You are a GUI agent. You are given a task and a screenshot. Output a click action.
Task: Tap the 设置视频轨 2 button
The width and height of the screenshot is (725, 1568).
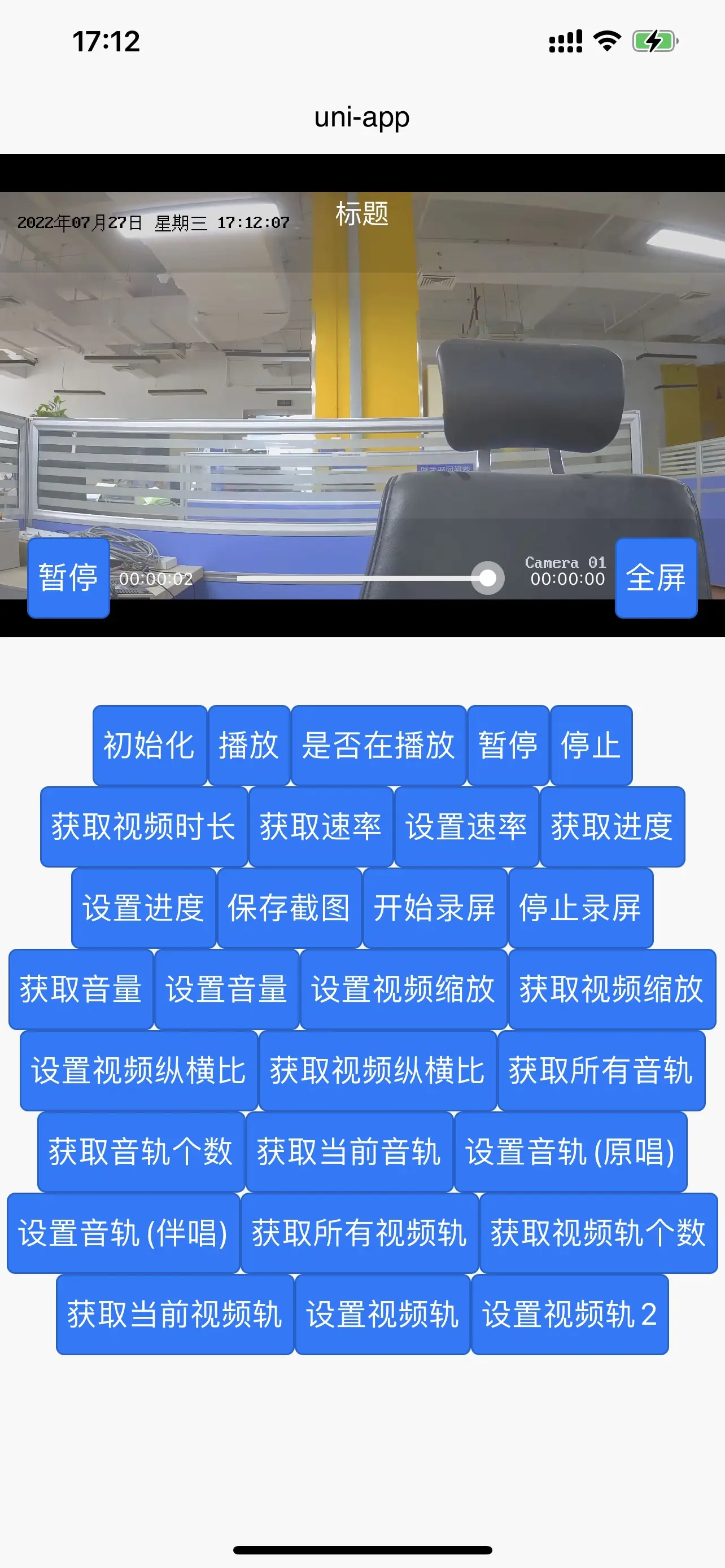(569, 1314)
